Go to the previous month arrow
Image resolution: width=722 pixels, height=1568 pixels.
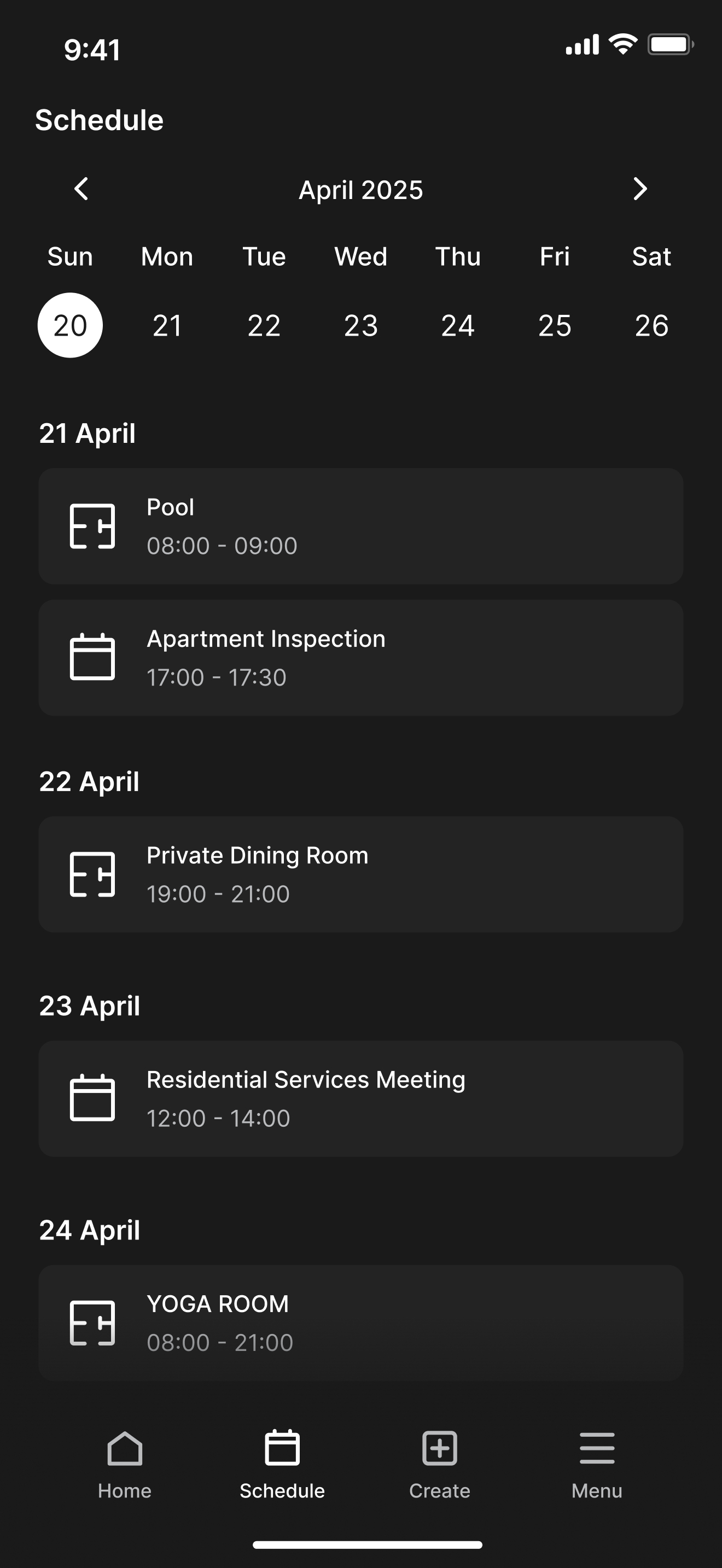[81, 189]
